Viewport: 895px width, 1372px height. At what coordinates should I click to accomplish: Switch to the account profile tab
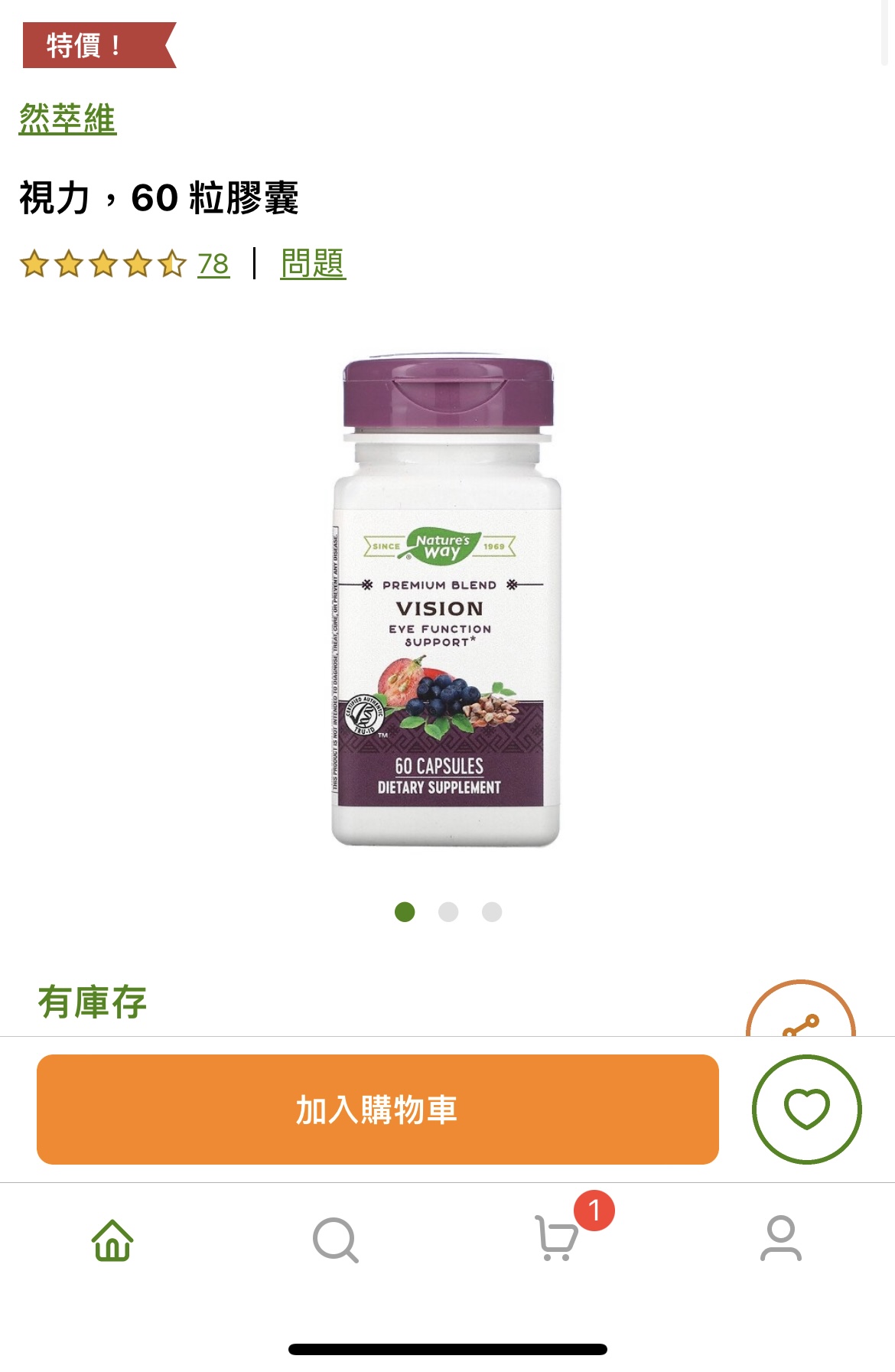[780, 1239]
